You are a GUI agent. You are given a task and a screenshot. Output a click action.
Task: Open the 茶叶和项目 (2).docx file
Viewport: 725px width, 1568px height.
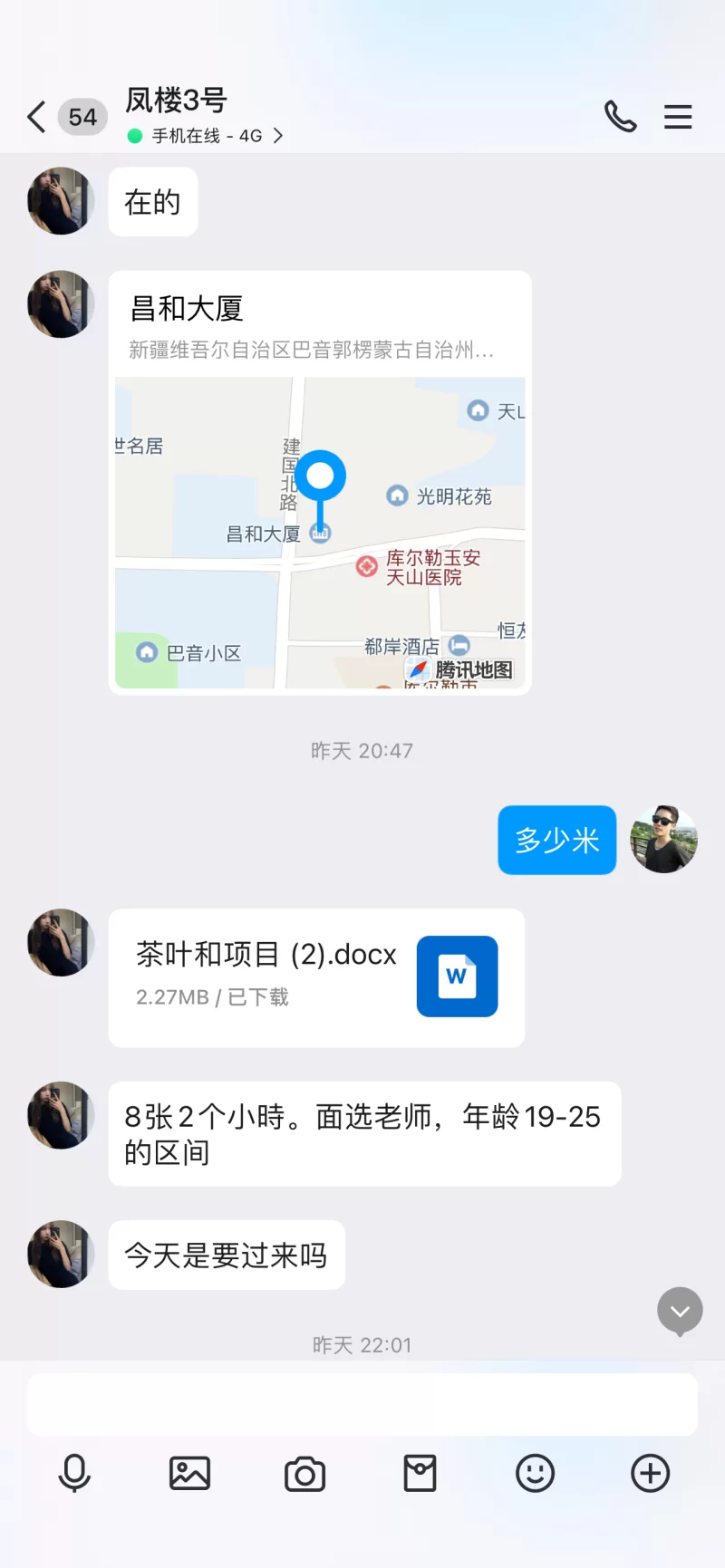[316, 977]
